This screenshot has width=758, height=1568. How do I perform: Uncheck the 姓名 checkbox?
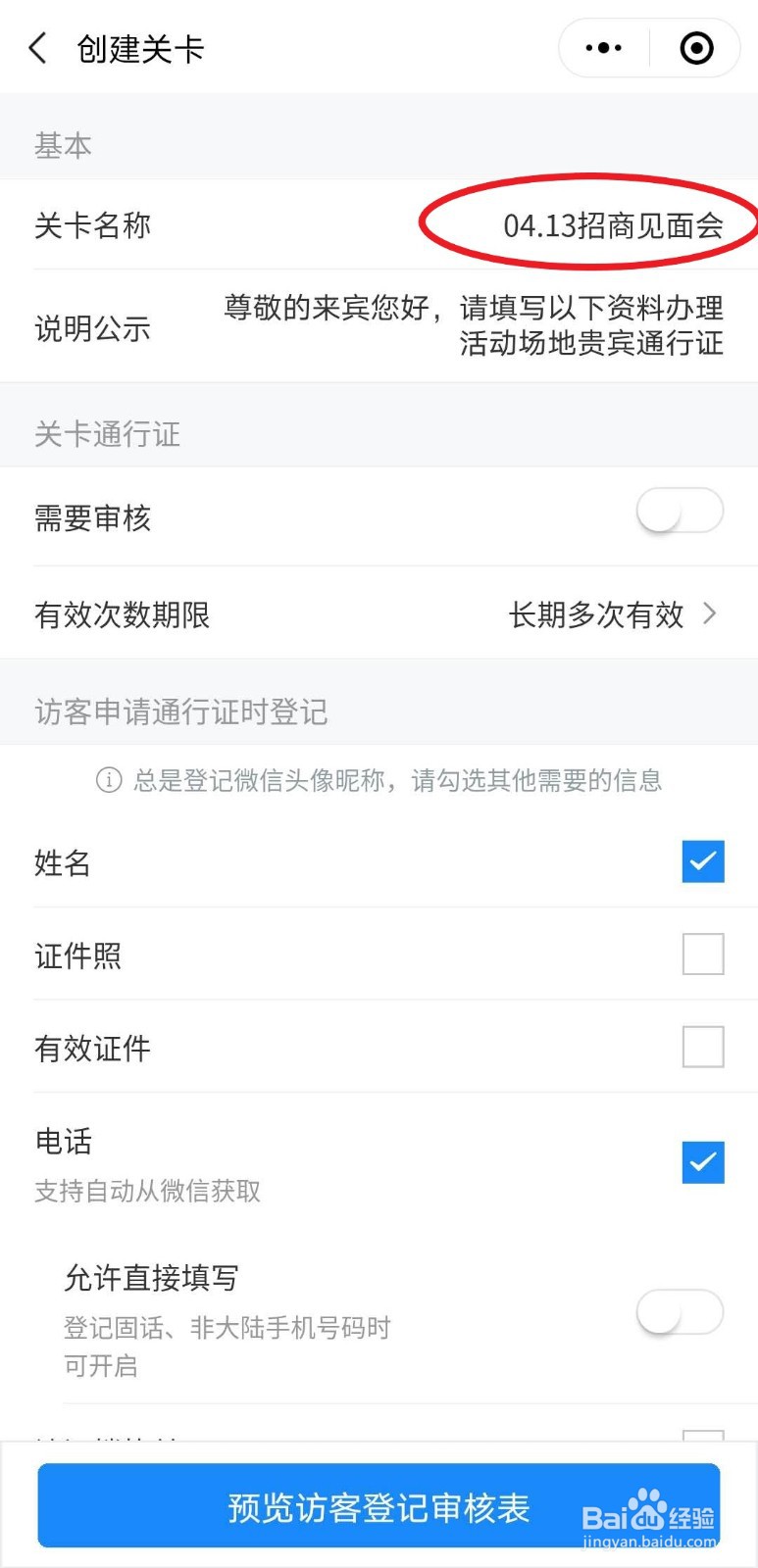(x=703, y=861)
